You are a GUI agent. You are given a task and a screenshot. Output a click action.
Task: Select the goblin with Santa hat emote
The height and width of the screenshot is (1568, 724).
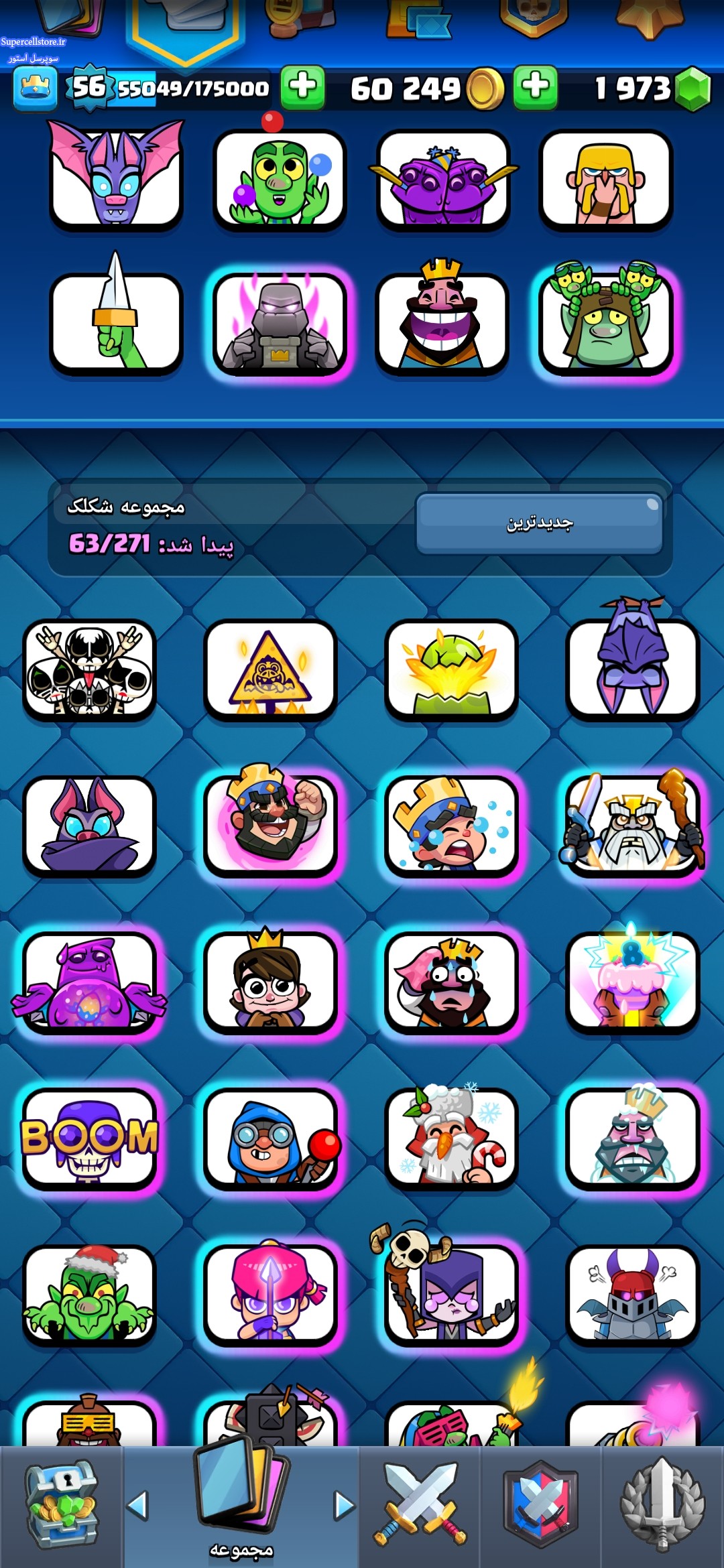pos(90,1295)
